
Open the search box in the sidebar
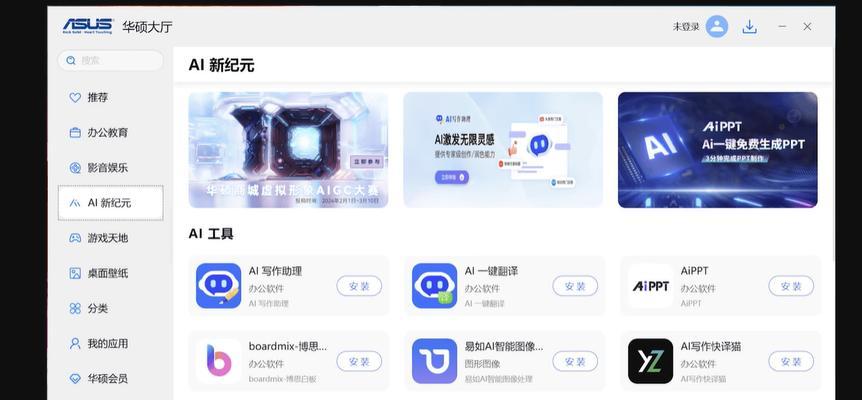tap(111, 61)
